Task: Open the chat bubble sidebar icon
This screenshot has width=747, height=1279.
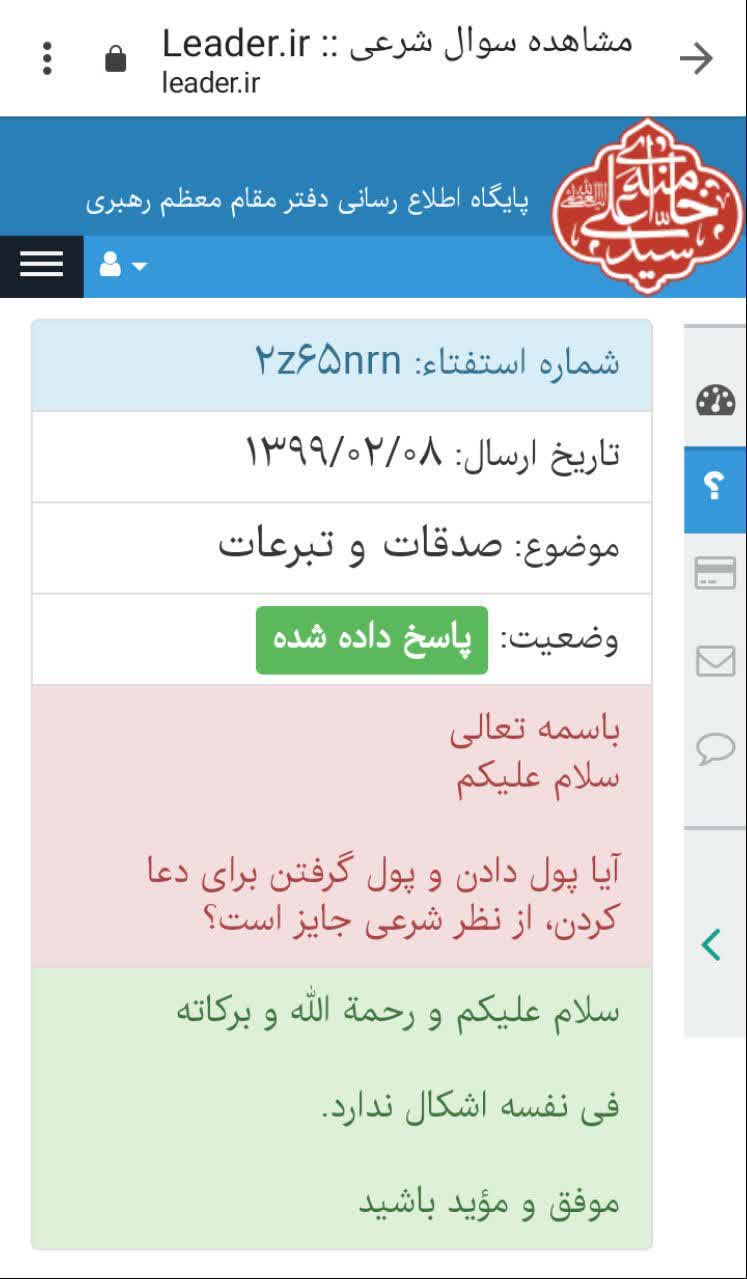Action: (x=715, y=748)
